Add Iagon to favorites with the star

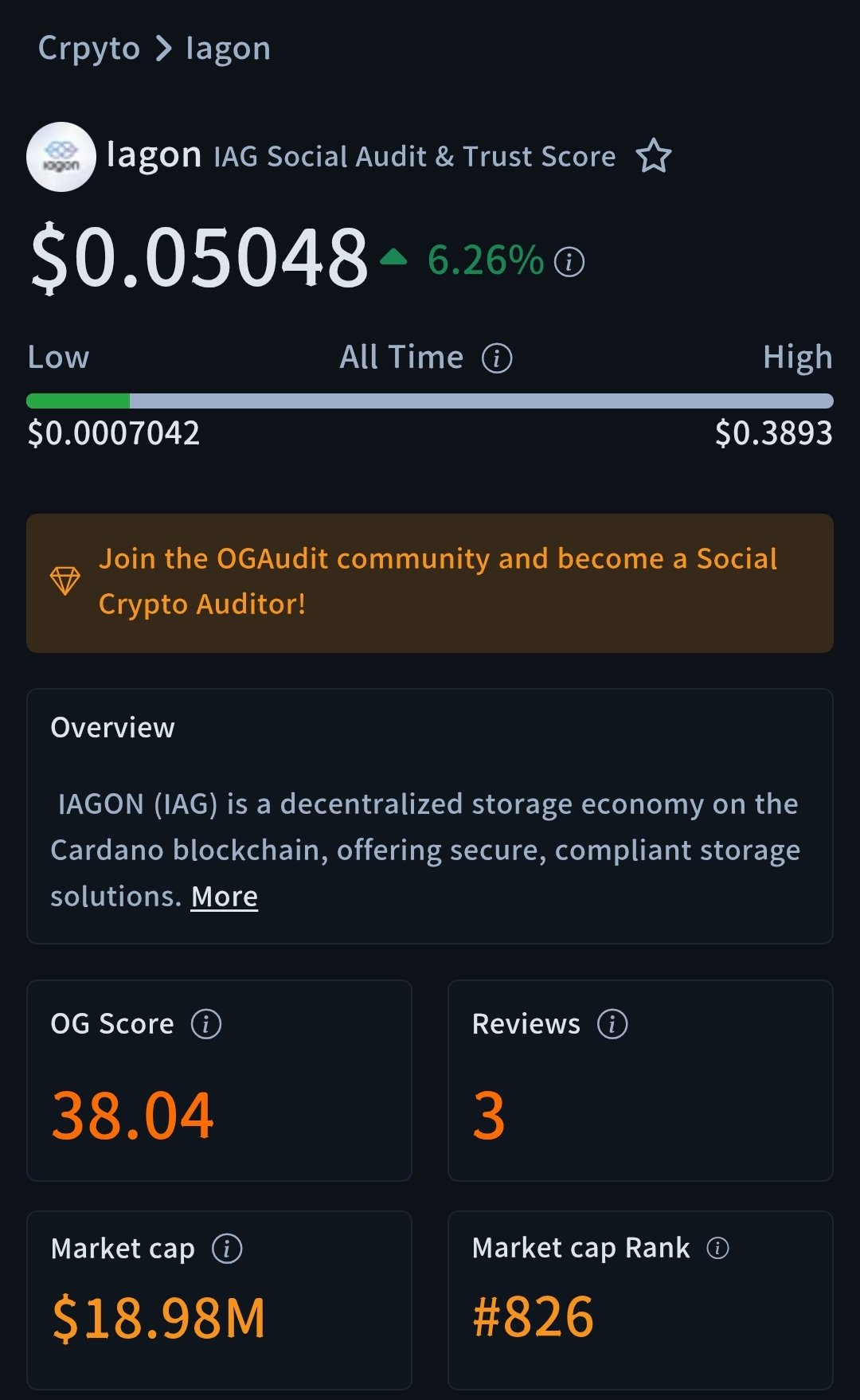654,156
